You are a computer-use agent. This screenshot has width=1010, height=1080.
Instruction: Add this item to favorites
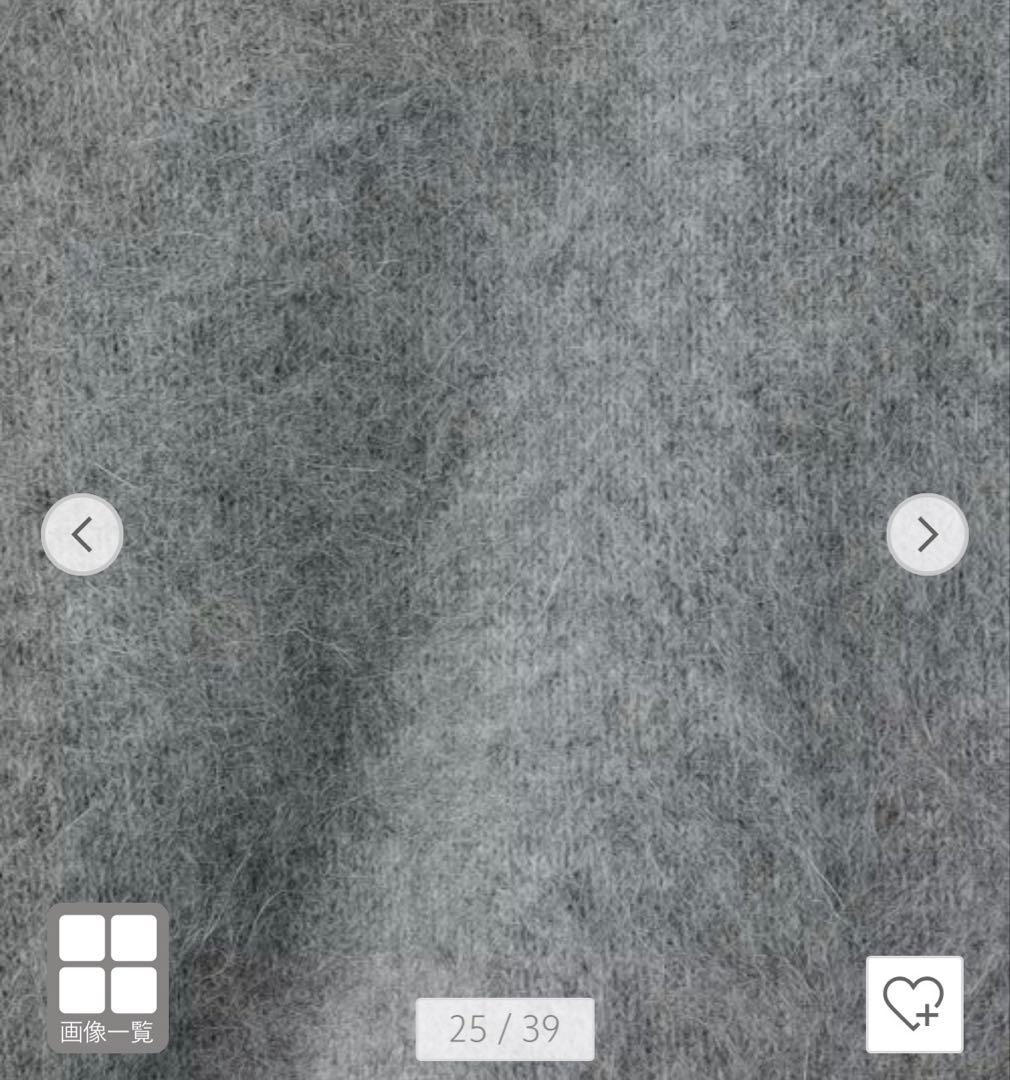click(x=914, y=1004)
